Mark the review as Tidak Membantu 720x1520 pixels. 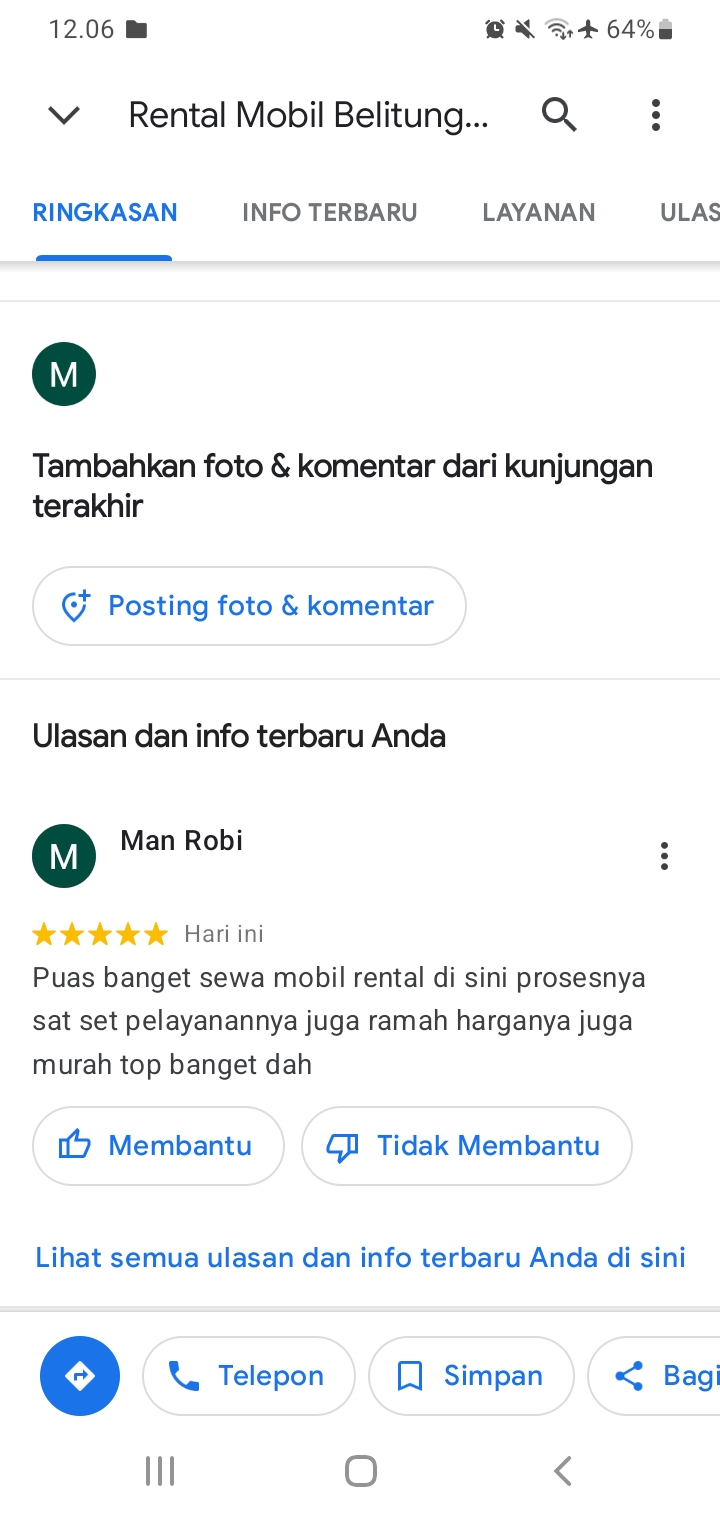click(467, 1146)
